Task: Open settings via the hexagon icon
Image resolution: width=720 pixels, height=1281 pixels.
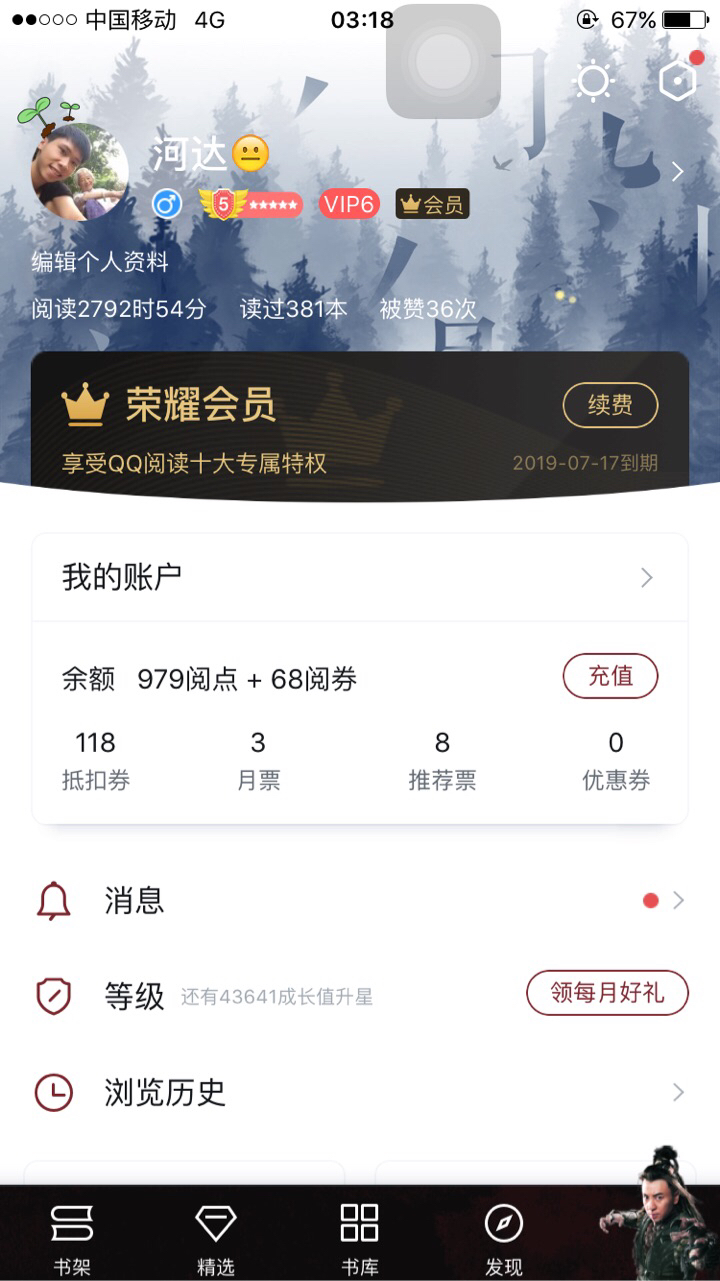Action: pos(678,80)
